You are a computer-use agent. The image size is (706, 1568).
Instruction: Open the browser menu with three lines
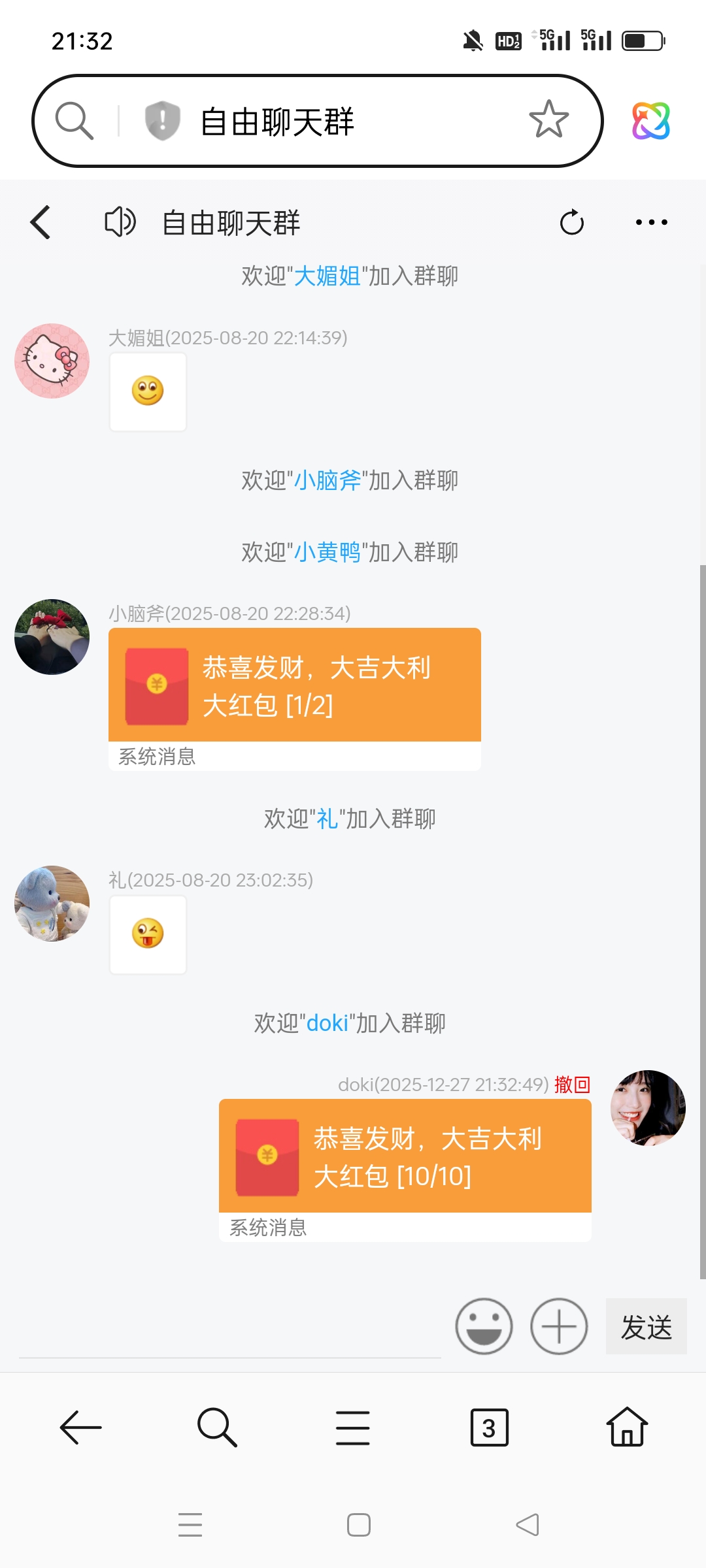click(352, 1428)
